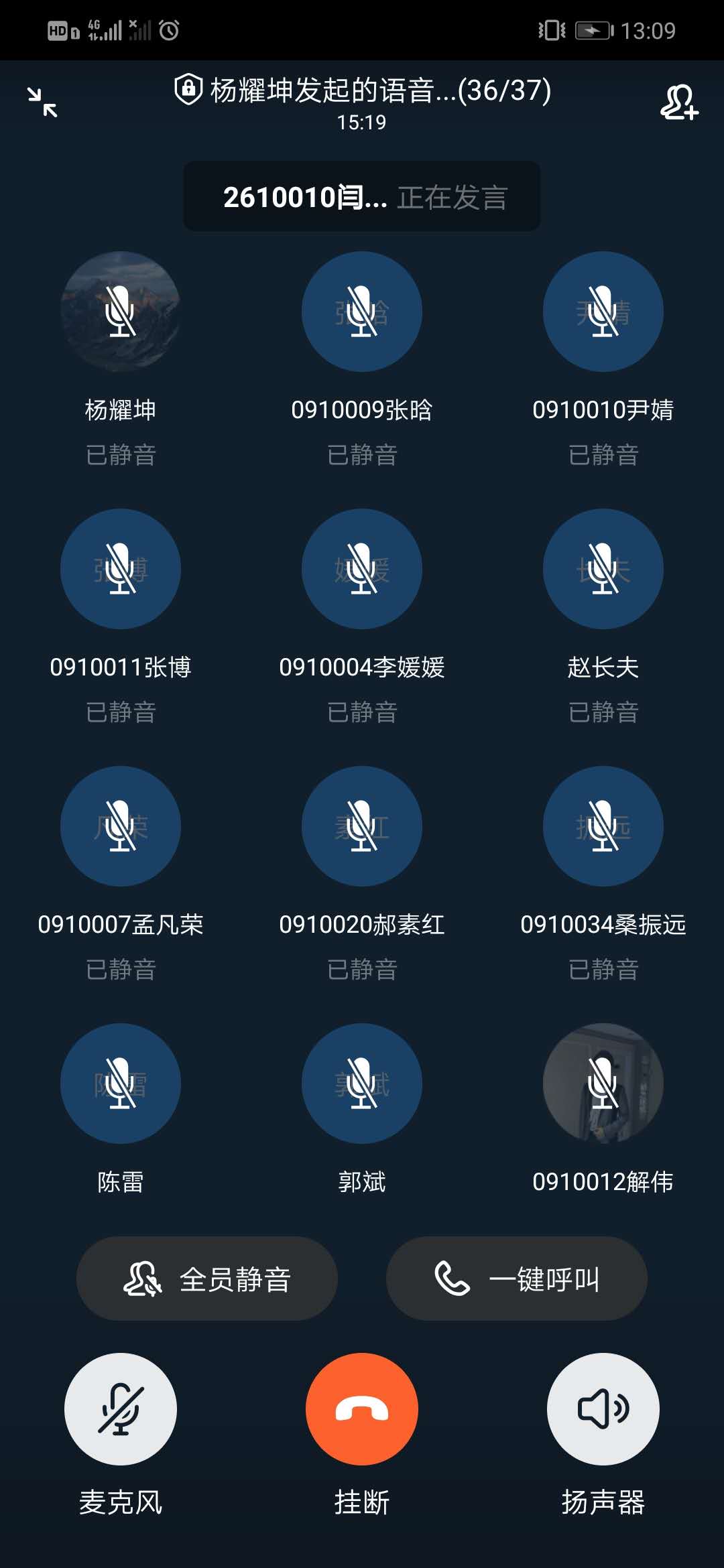Open participant 0910010尹婧
Viewport: 724px width, 1568px height.
[x=603, y=312]
